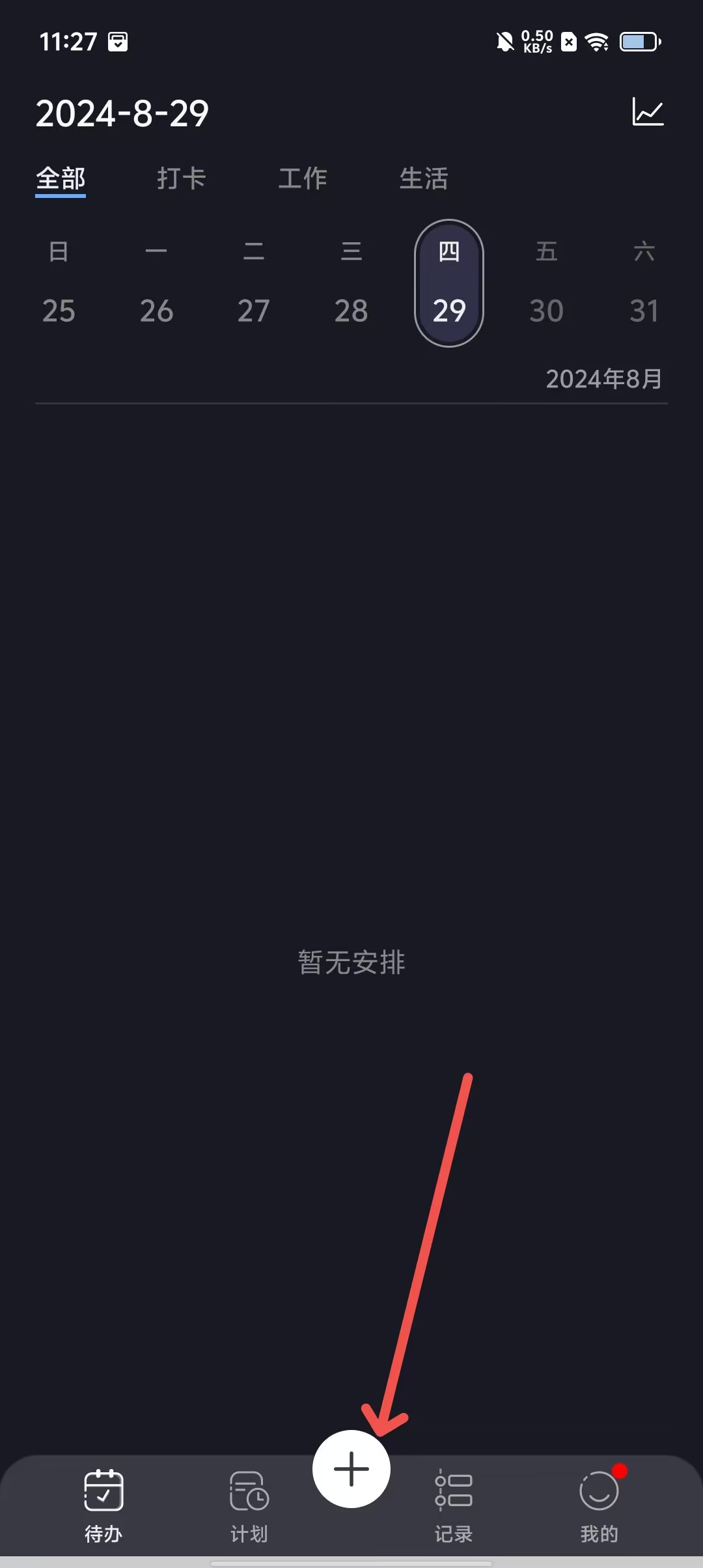
Task: Go to the 记录 tab
Action: [454, 1505]
